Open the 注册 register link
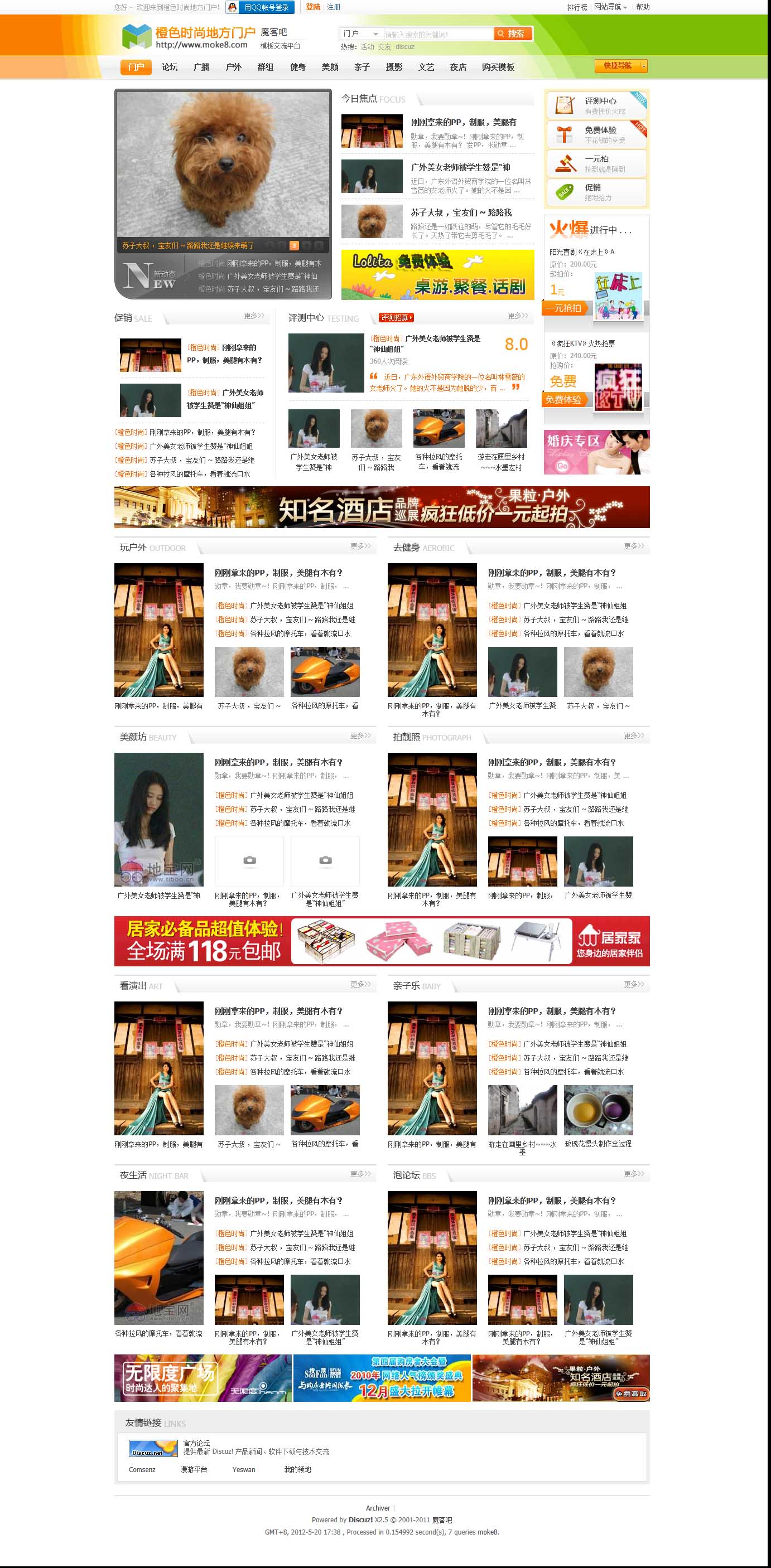 [x=334, y=7]
